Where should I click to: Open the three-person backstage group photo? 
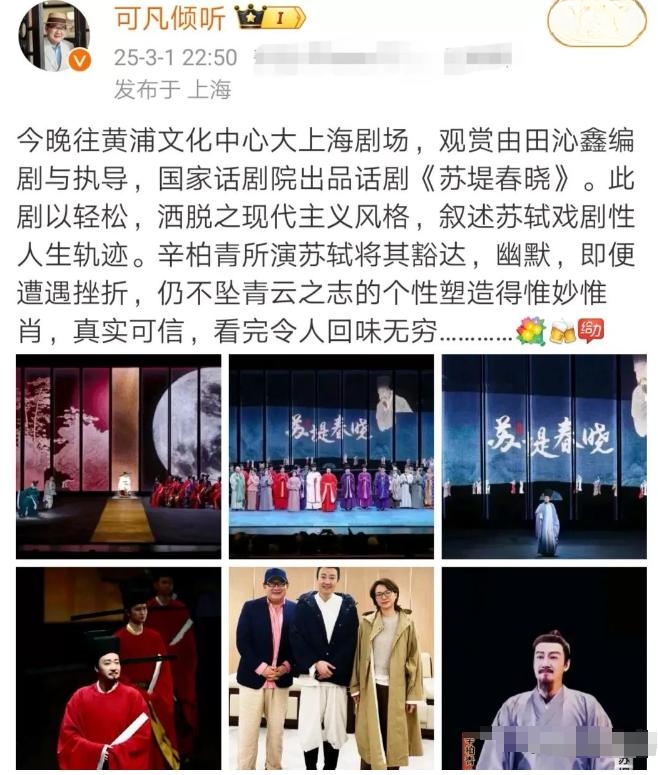pos(331,668)
